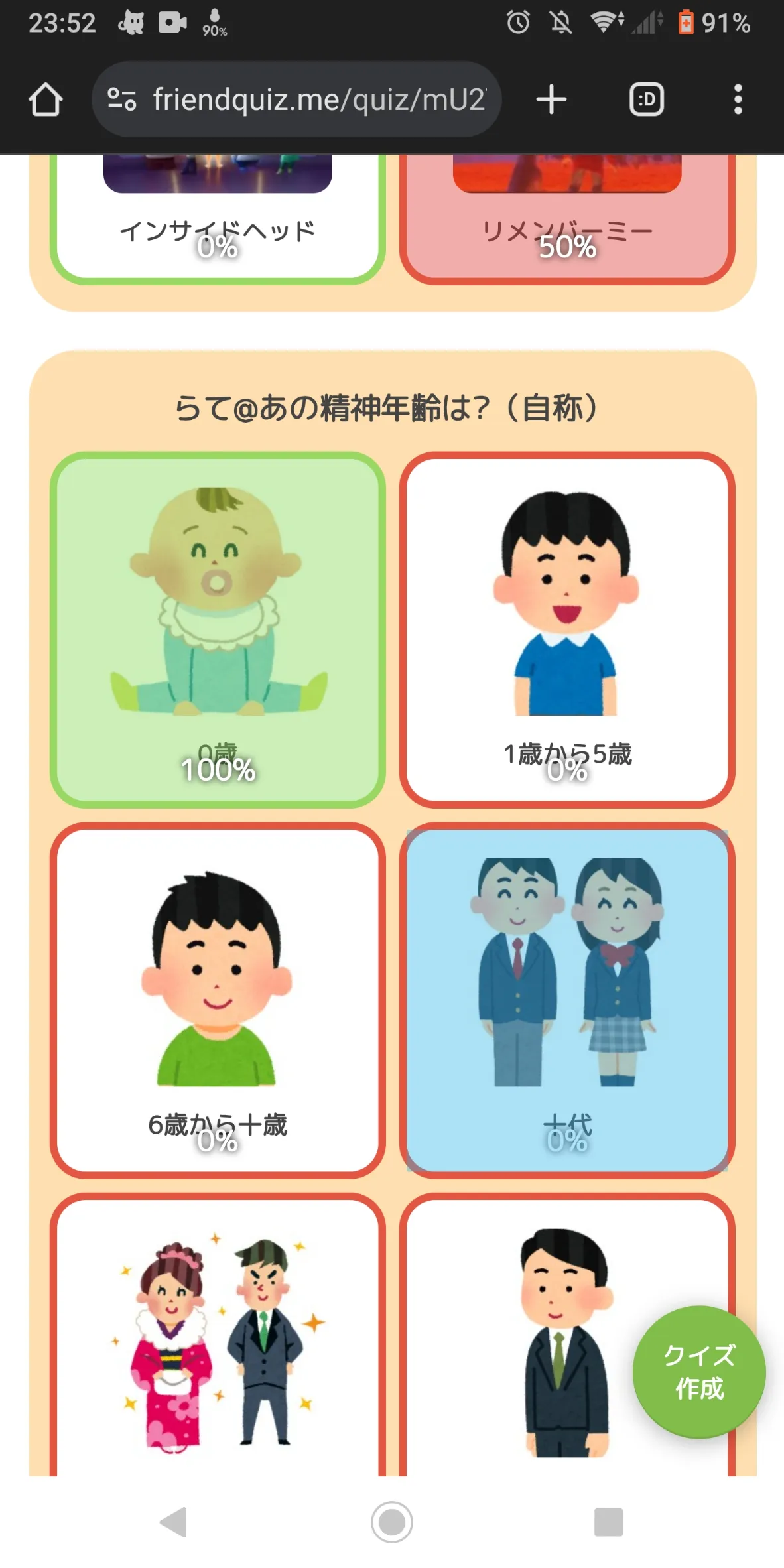Select the リメンバーミー answer card
Screen dimensions: 784x1568
point(567,219)
